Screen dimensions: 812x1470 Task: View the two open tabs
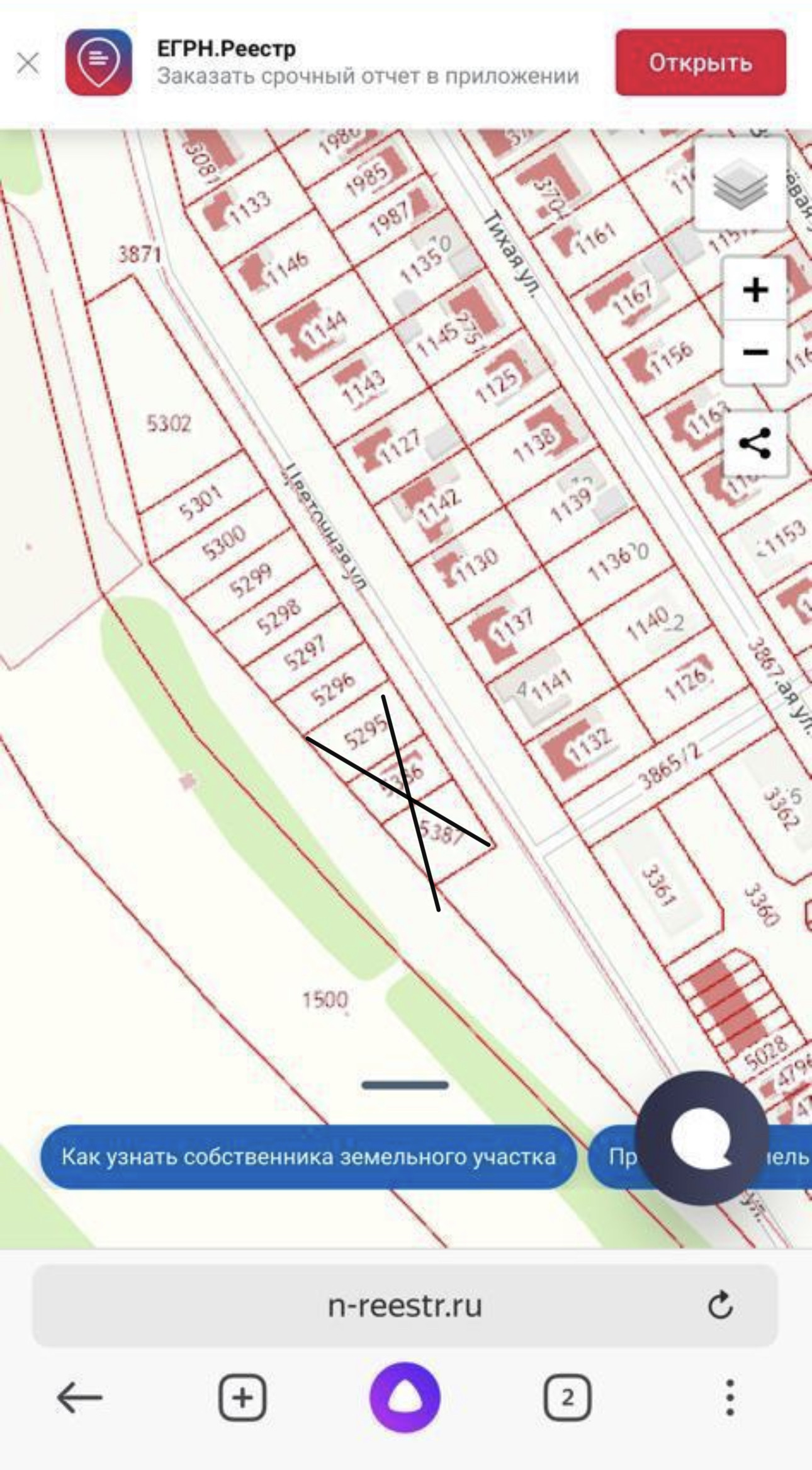[567, 1398]
